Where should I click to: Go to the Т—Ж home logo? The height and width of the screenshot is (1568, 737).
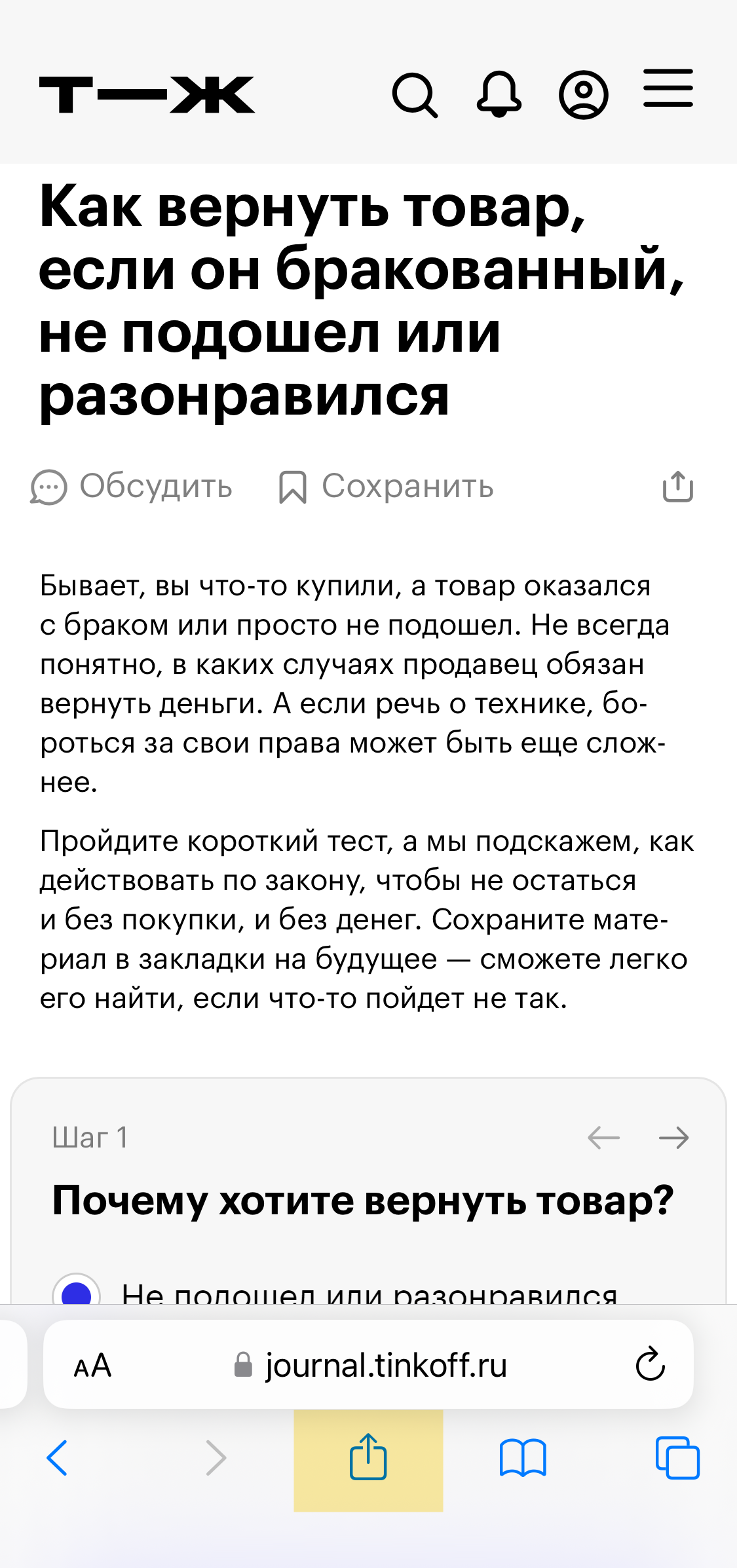147,94
